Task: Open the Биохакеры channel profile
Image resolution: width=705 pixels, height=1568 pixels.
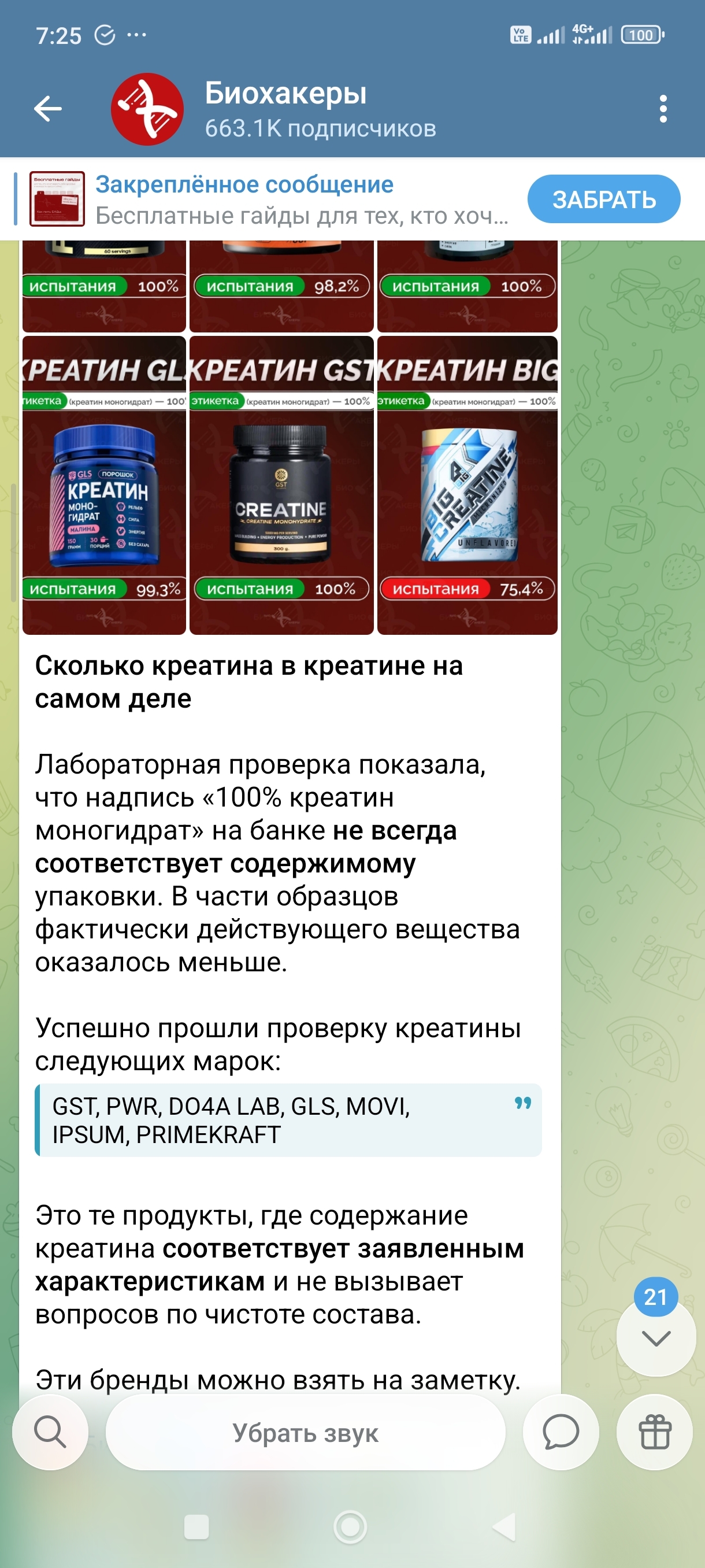Action: pos(286,110)
